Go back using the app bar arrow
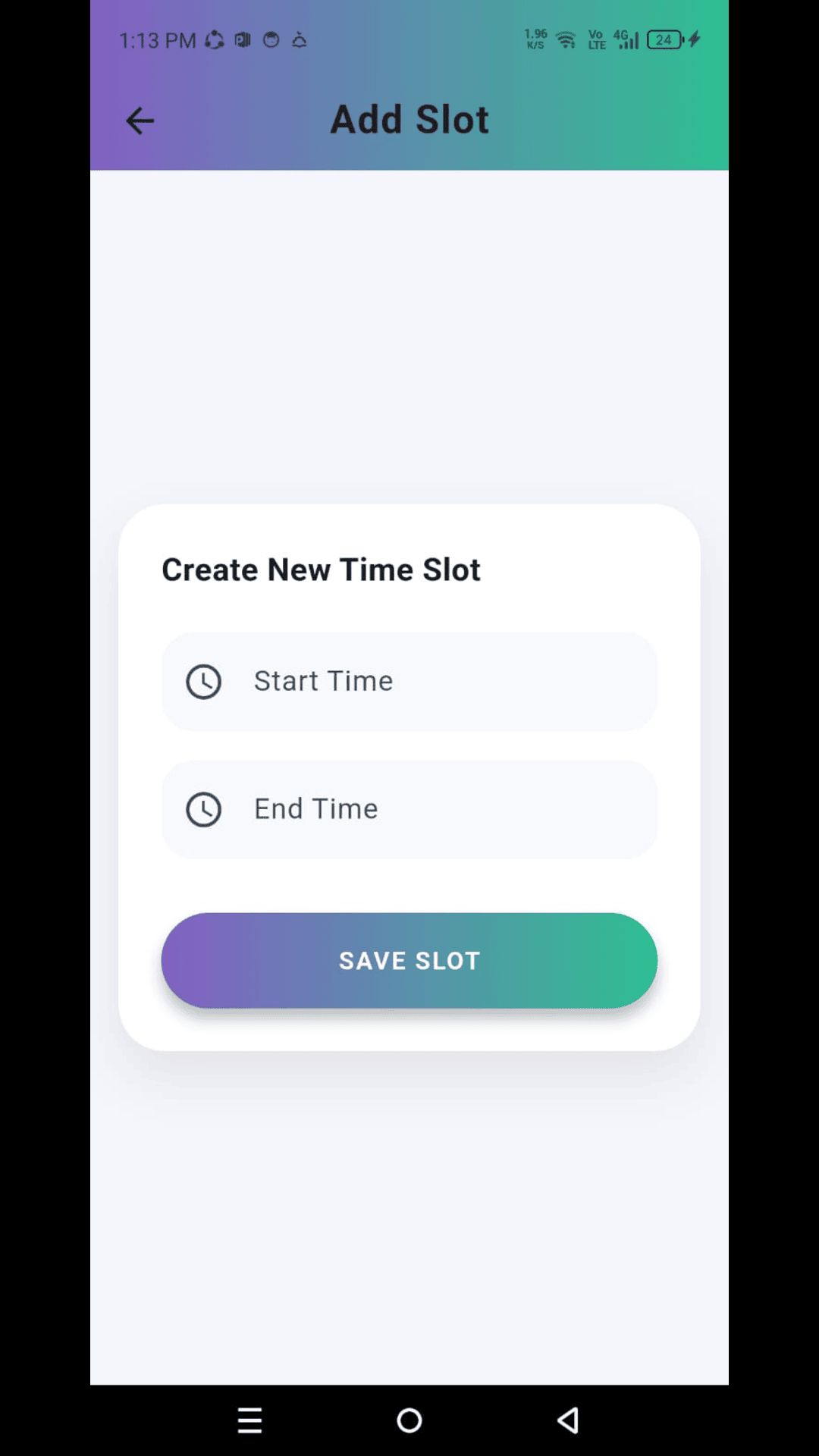This screenshot has width=819, height=1456. [x=140, y=121]
